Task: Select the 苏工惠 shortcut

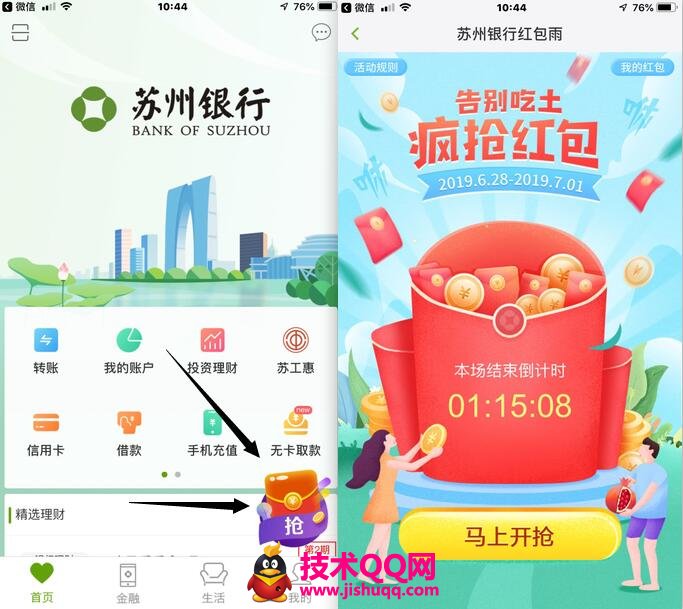Action: click(295, 349)
